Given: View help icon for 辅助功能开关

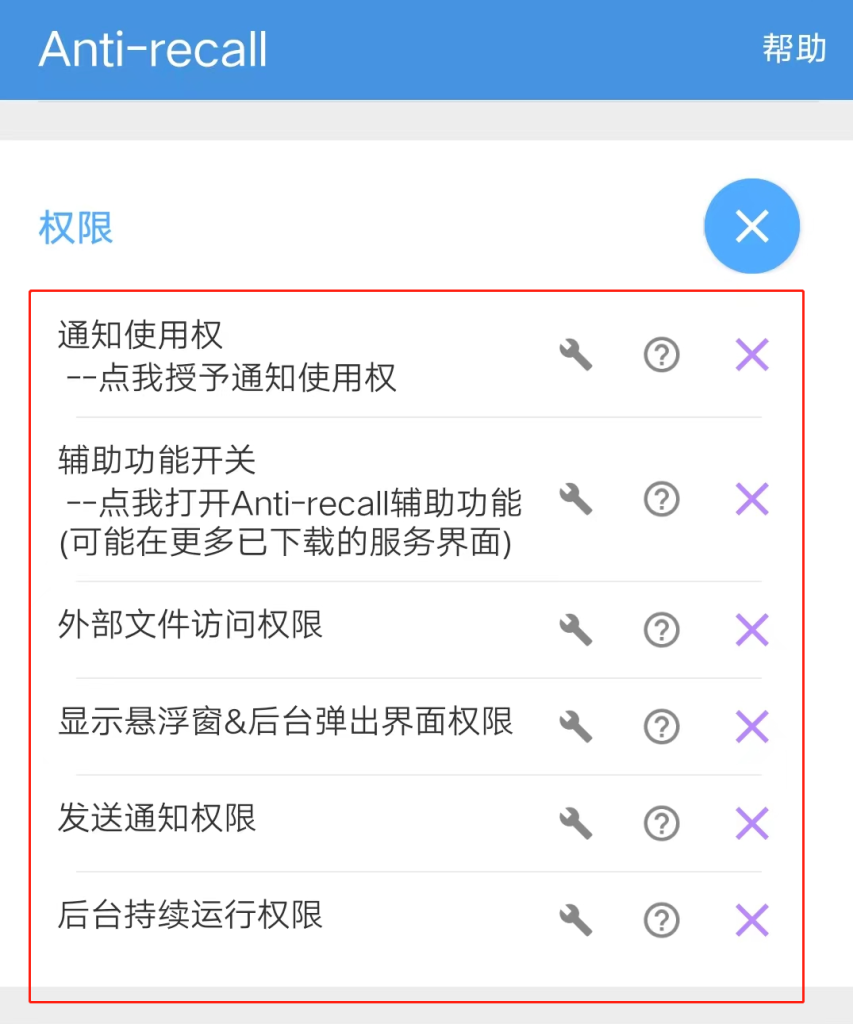Looking at the screenshot, I should point(660,500).
